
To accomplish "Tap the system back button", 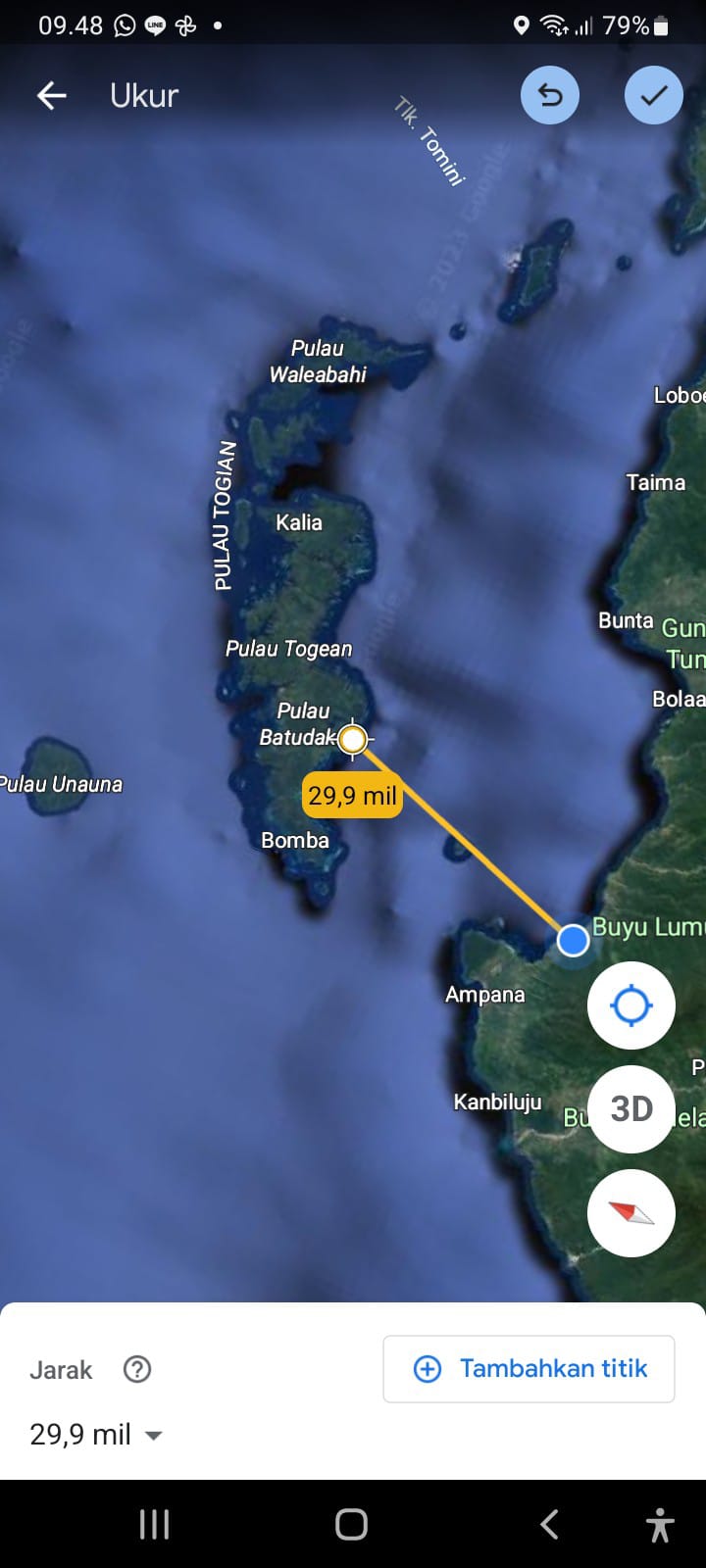I will 549,1524.
